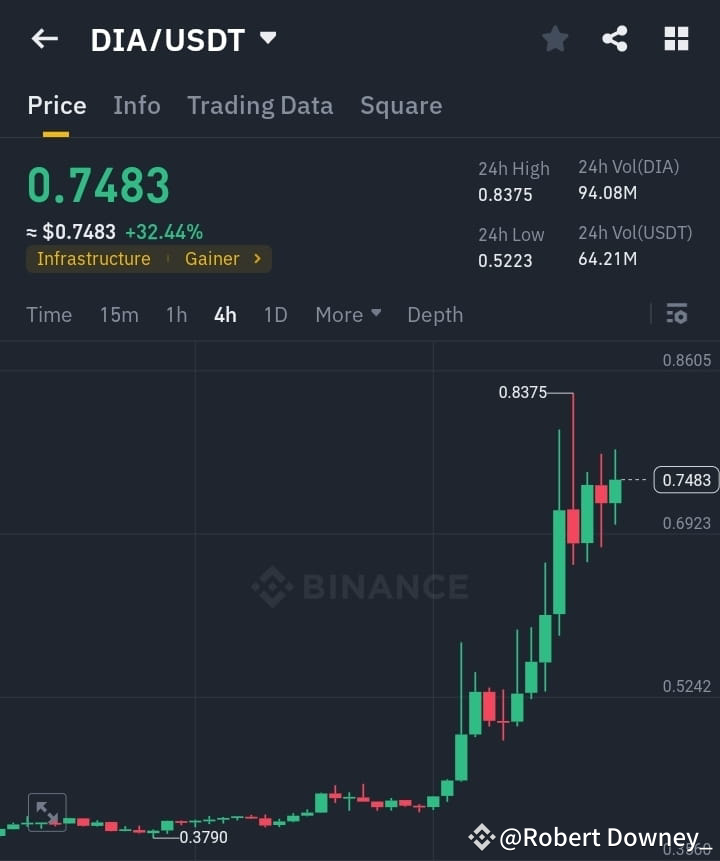Switch to the Trading Data tab
This screenshot has width=720, height=861.
(260, 105)
